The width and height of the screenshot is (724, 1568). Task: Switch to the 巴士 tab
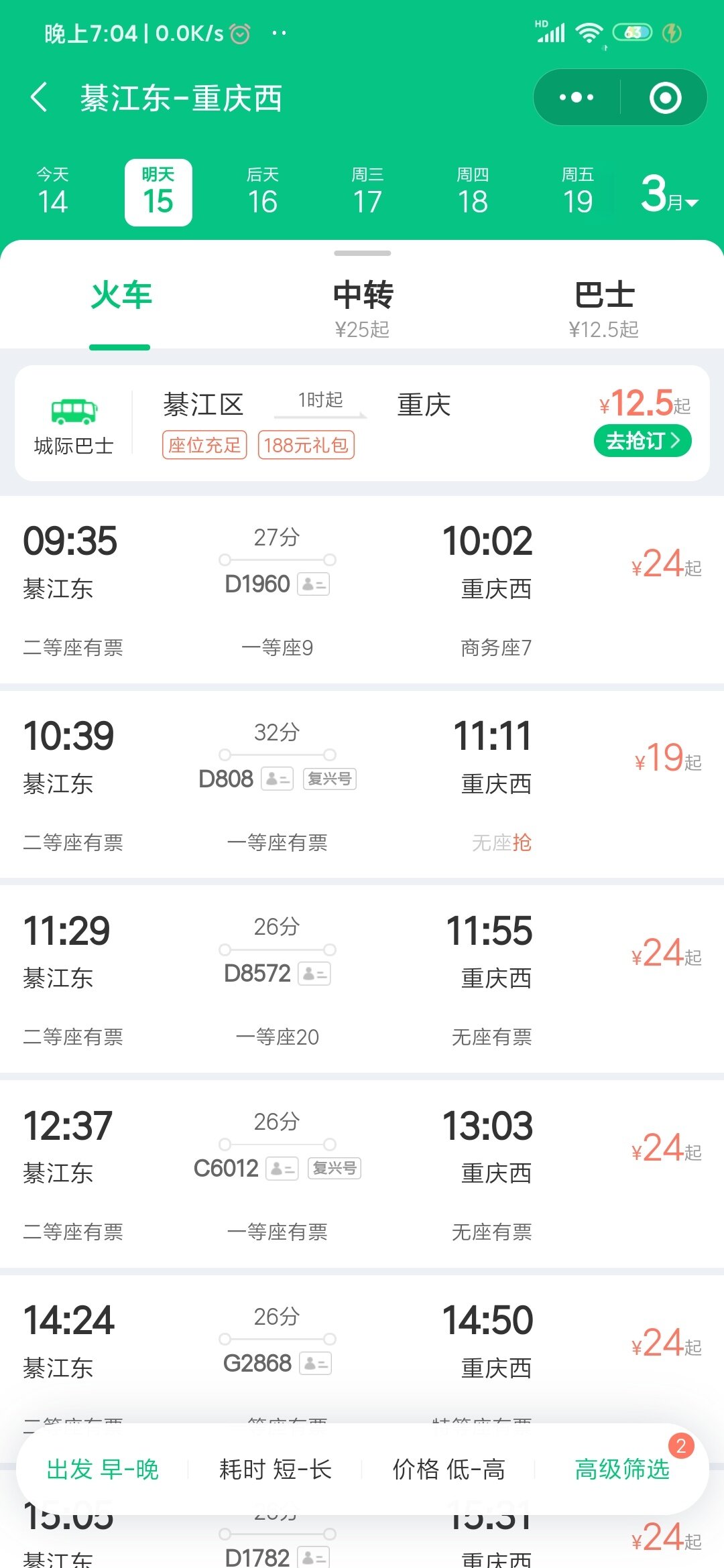tap(604, 307)
